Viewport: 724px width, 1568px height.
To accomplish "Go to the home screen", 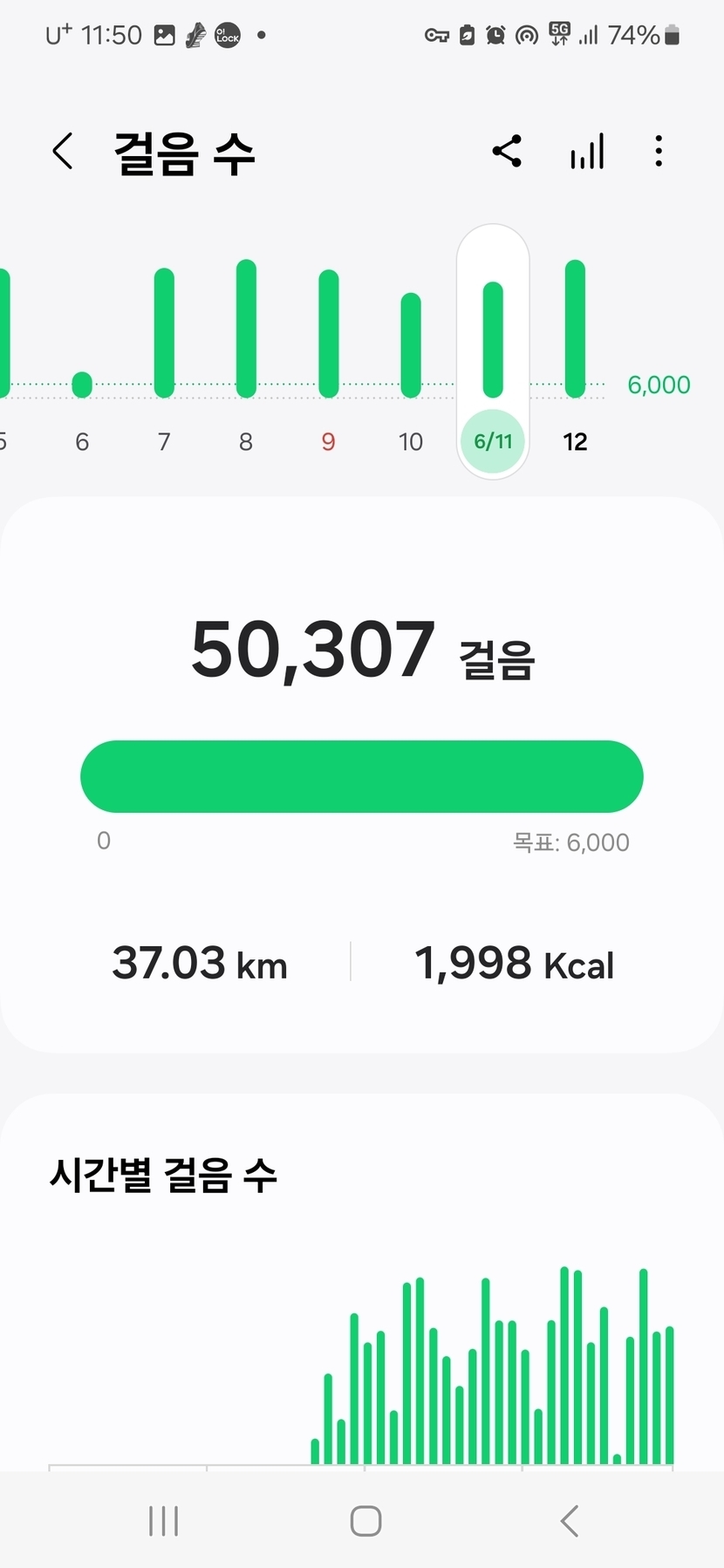I will tap(365, 1521).
